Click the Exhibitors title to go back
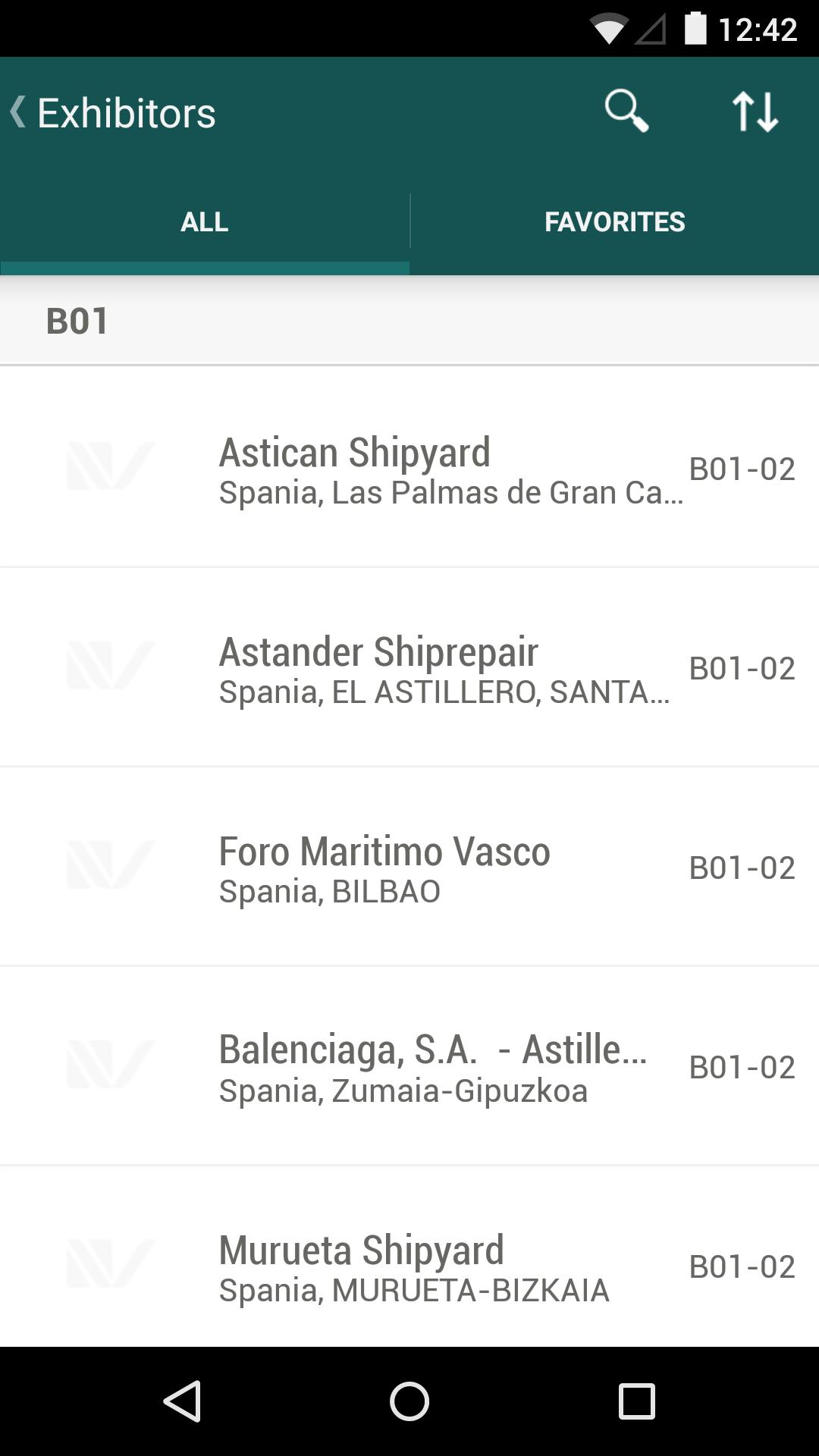The height and width of the screenshot is (1456, 819). point(127,111)
